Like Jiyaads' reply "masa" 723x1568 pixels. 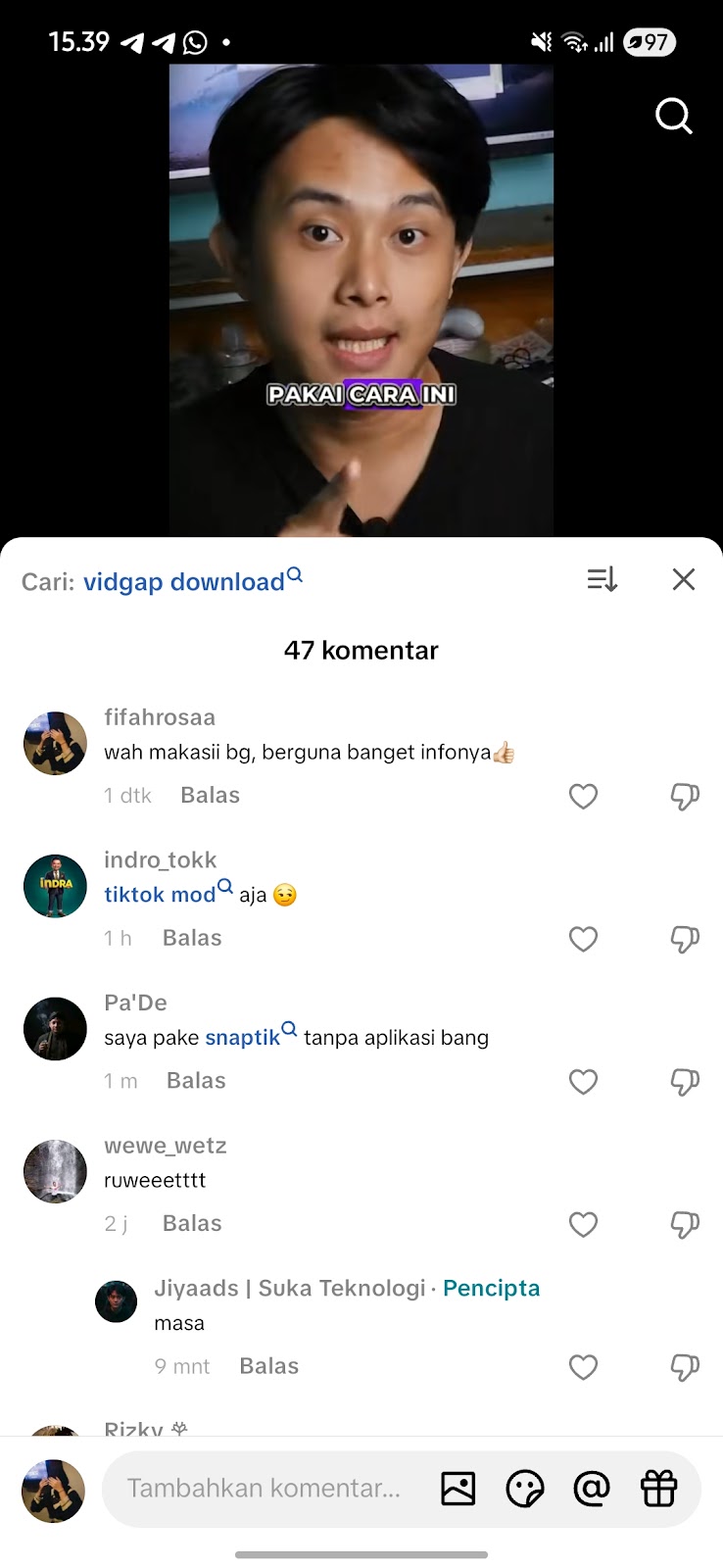click(x=583, y=1366)
